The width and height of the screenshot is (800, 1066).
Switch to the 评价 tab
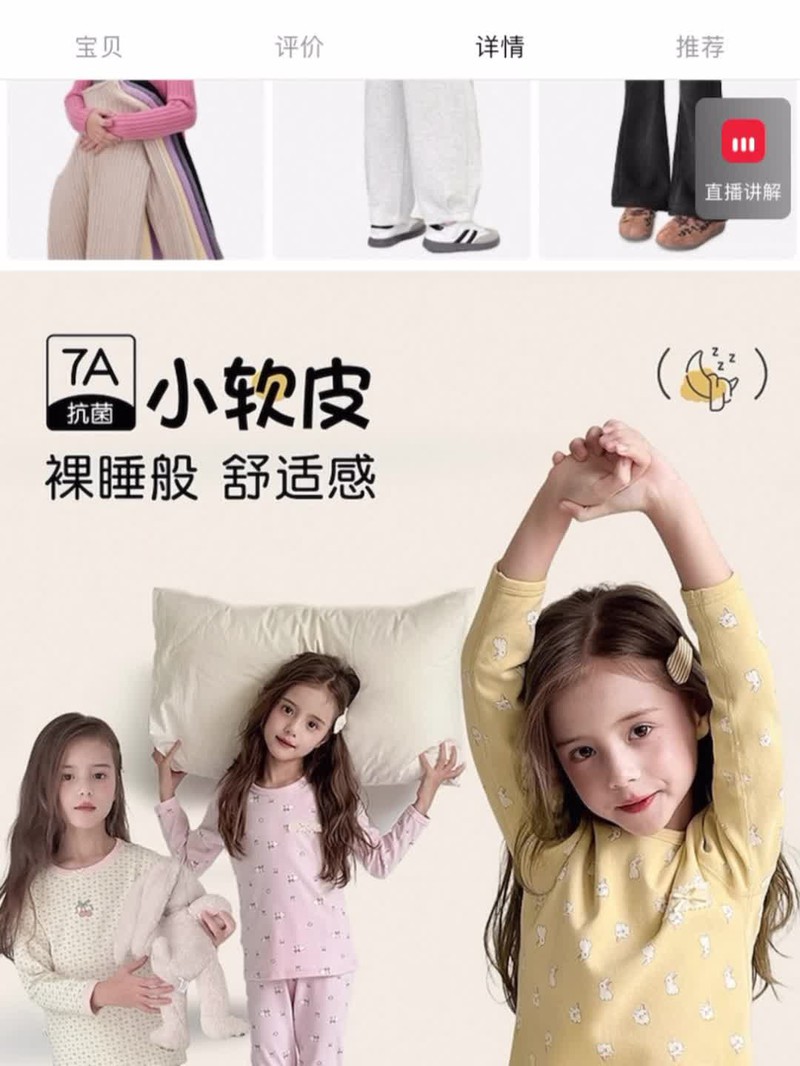coord(299,47)
